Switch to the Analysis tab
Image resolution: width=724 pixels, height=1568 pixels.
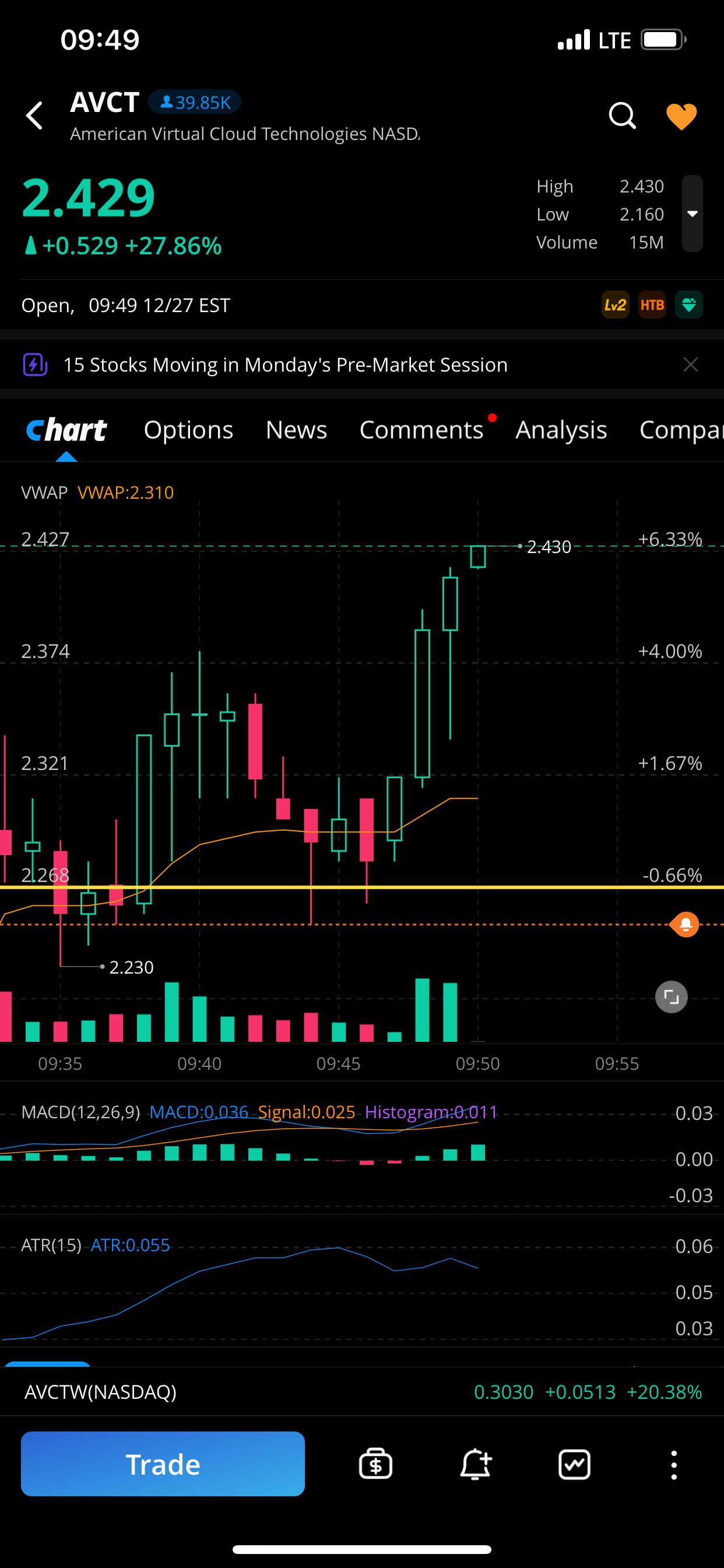(561, 430)
